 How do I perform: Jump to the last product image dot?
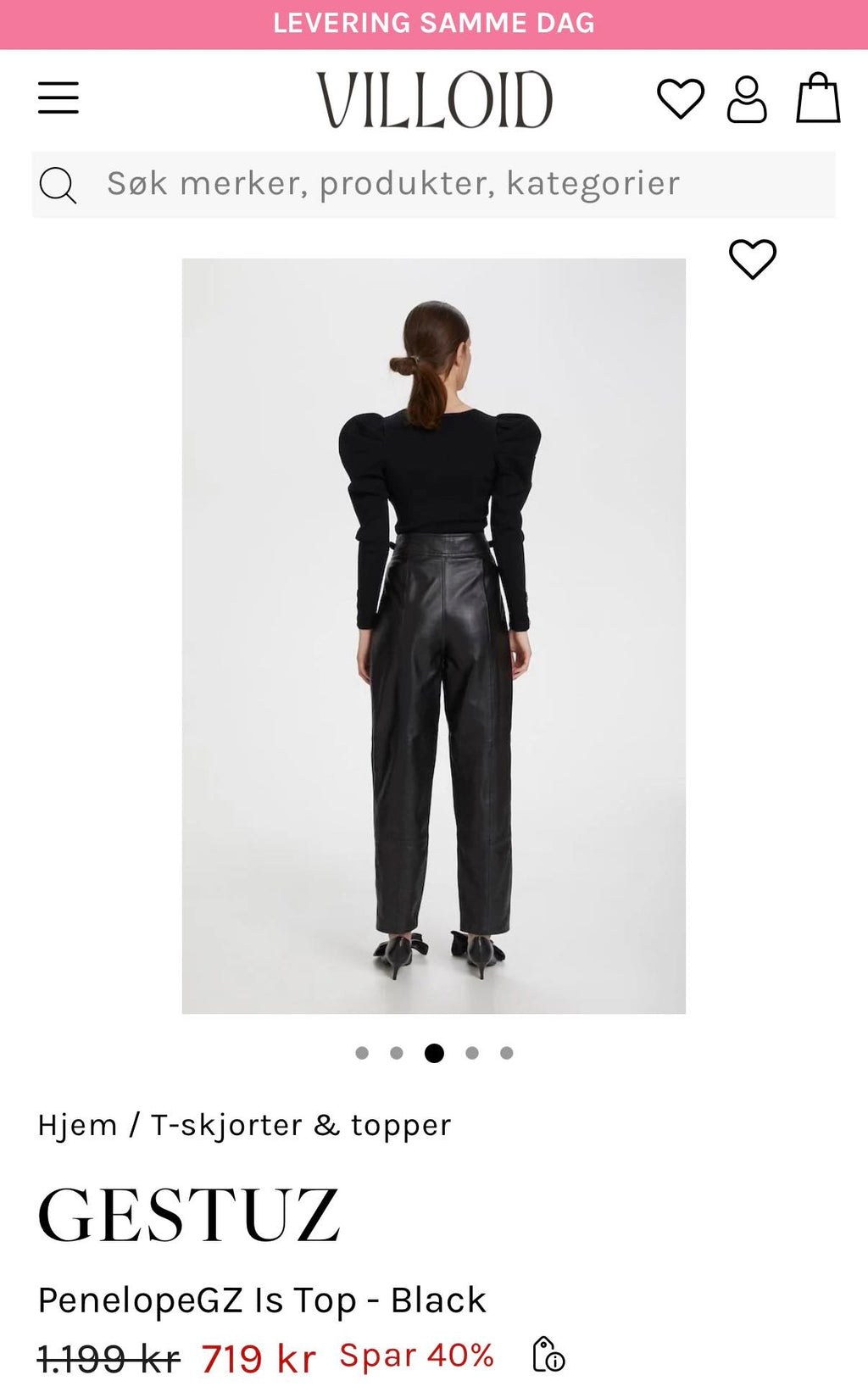coord(507,1053)
